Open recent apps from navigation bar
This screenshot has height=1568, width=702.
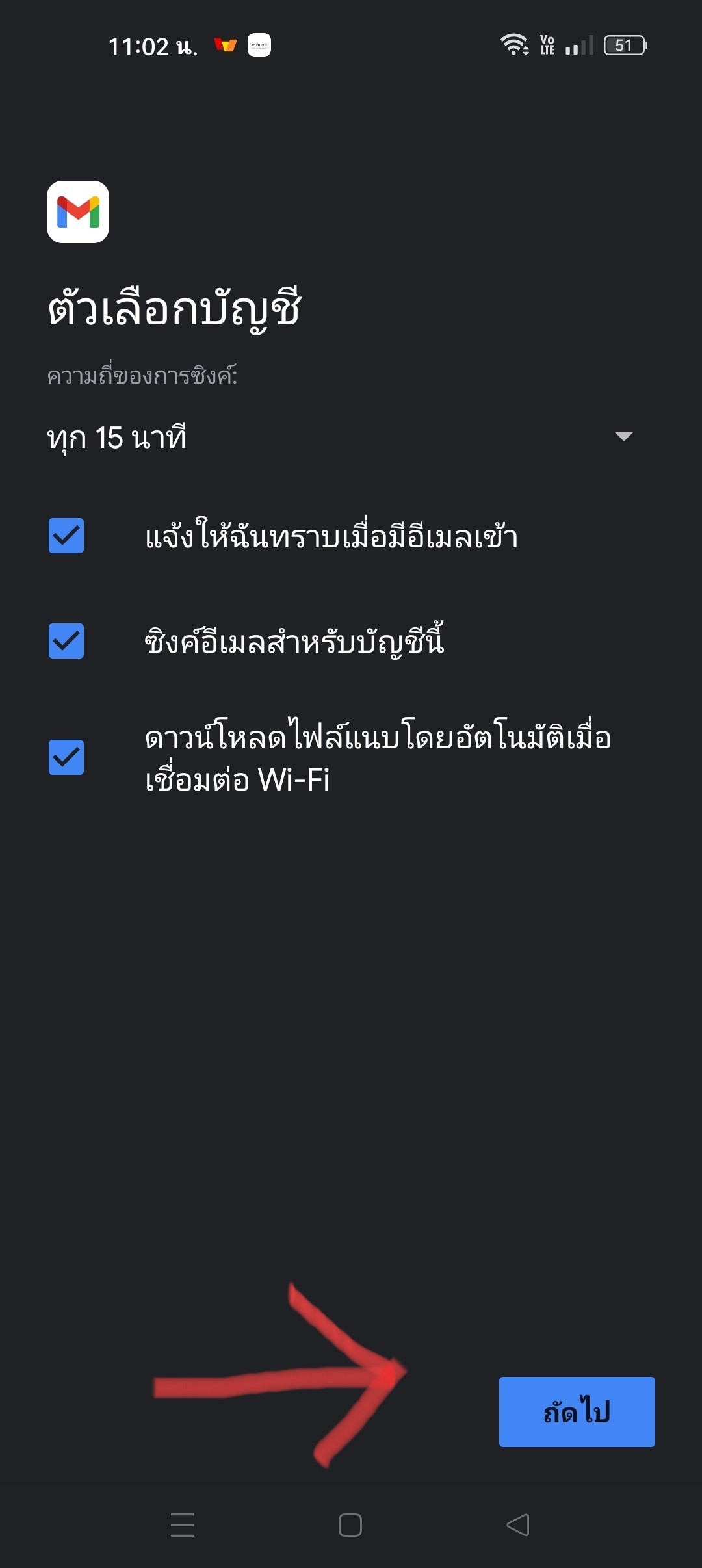pos(183,1524)
